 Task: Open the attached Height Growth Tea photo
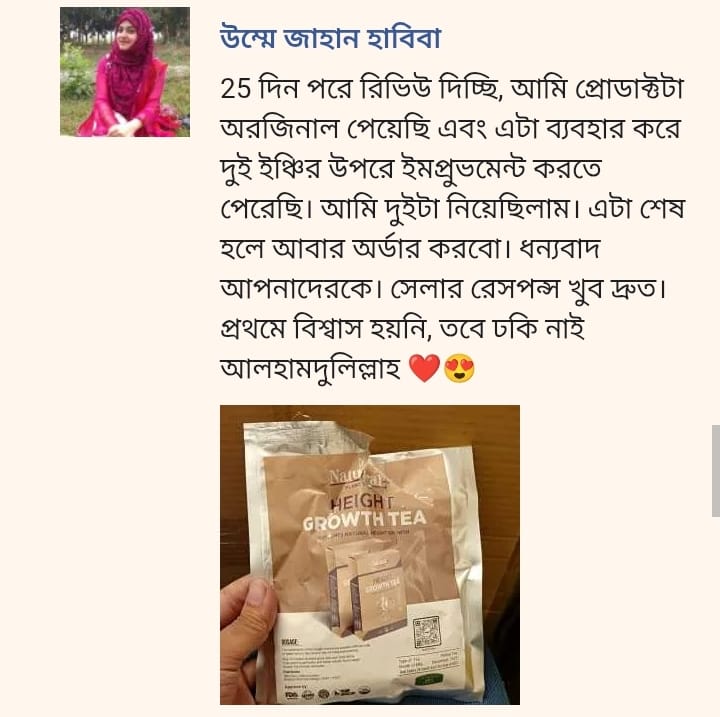point(369,554)
